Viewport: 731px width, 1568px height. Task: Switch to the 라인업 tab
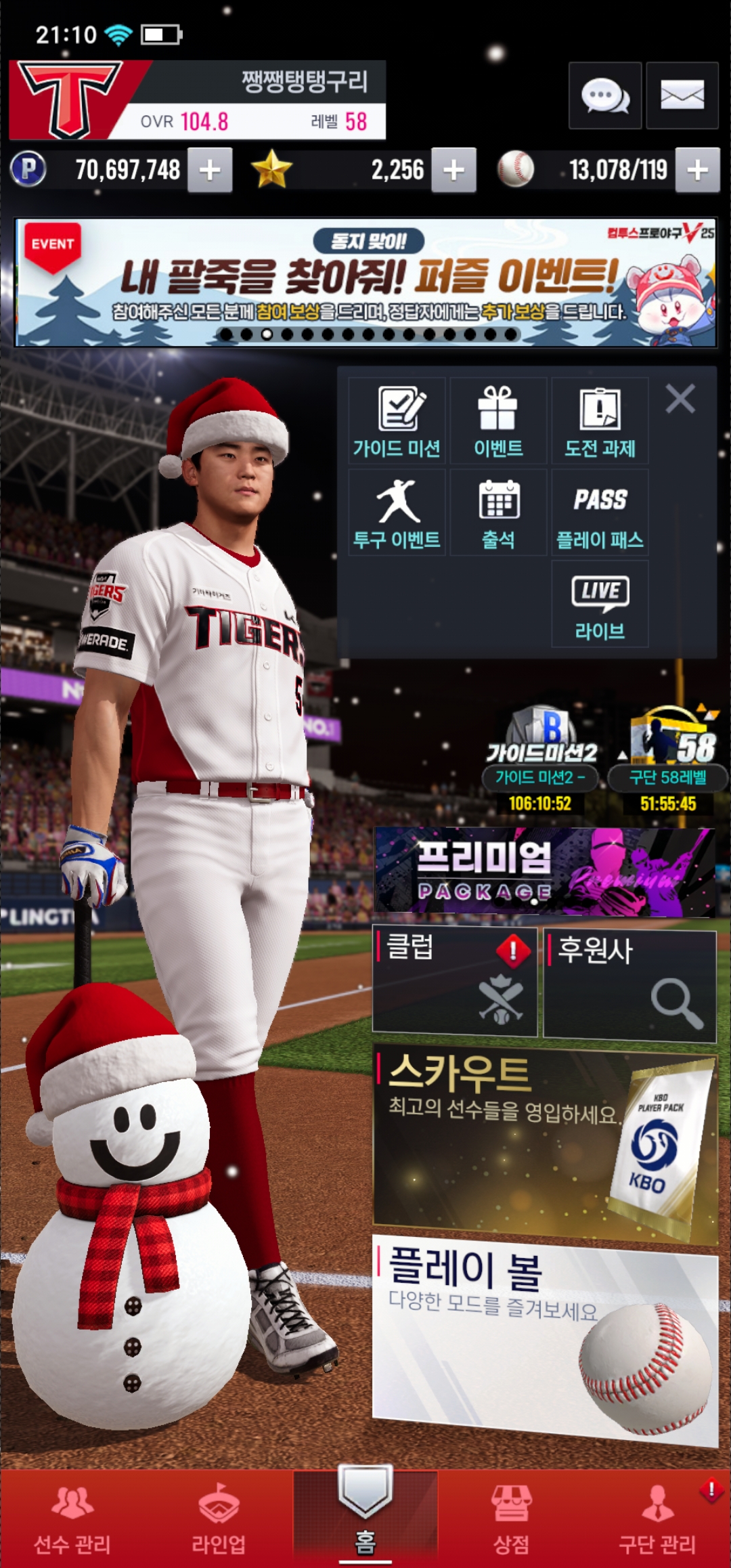coord(218,1520)
